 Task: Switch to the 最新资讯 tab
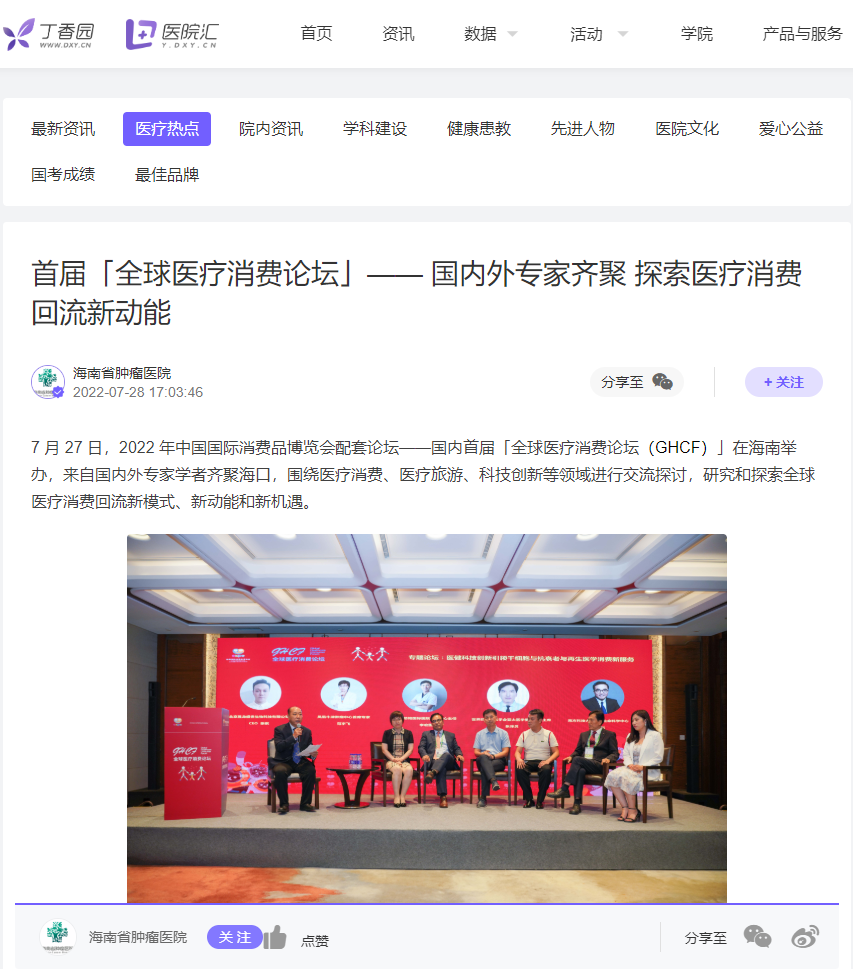(63, 129)
